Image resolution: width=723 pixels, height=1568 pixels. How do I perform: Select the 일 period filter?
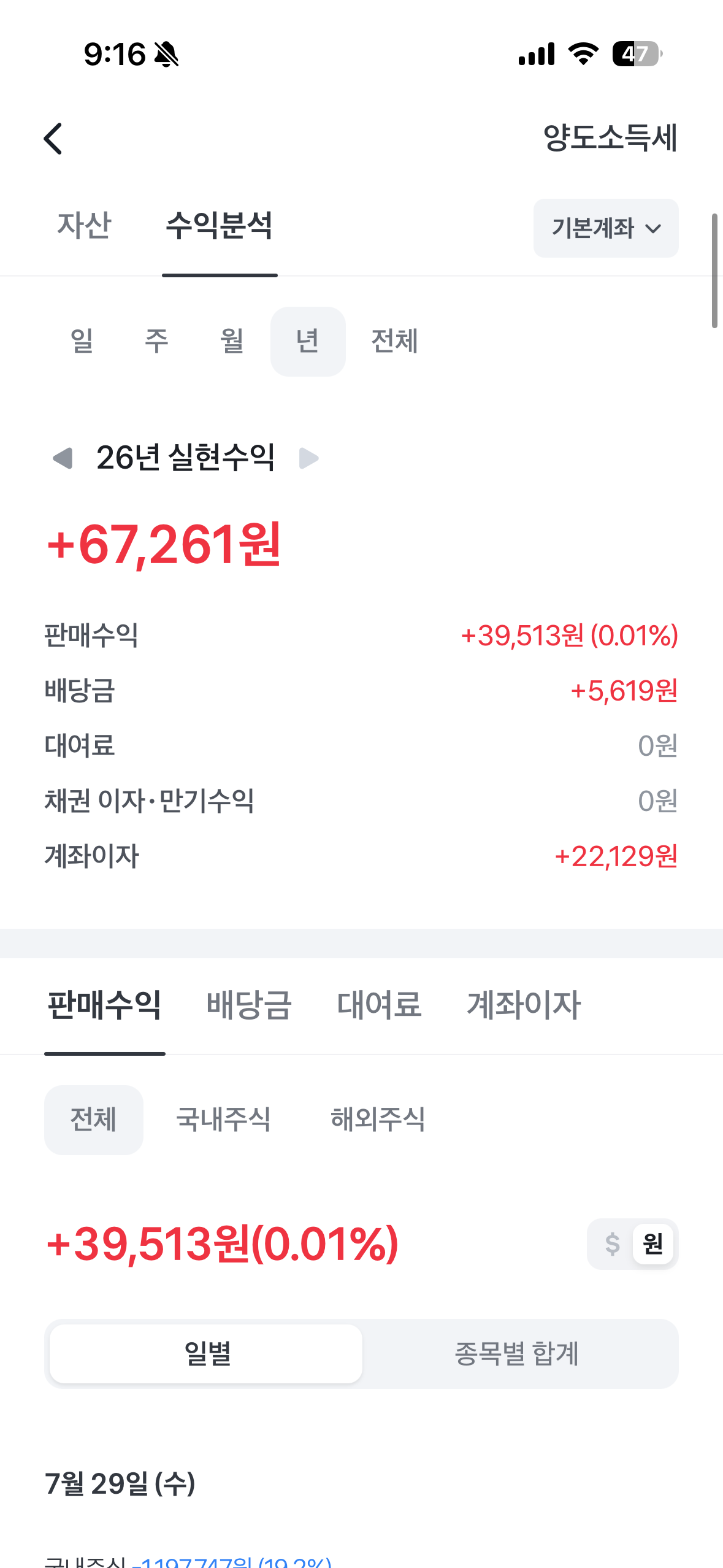[x=82, y=341]
